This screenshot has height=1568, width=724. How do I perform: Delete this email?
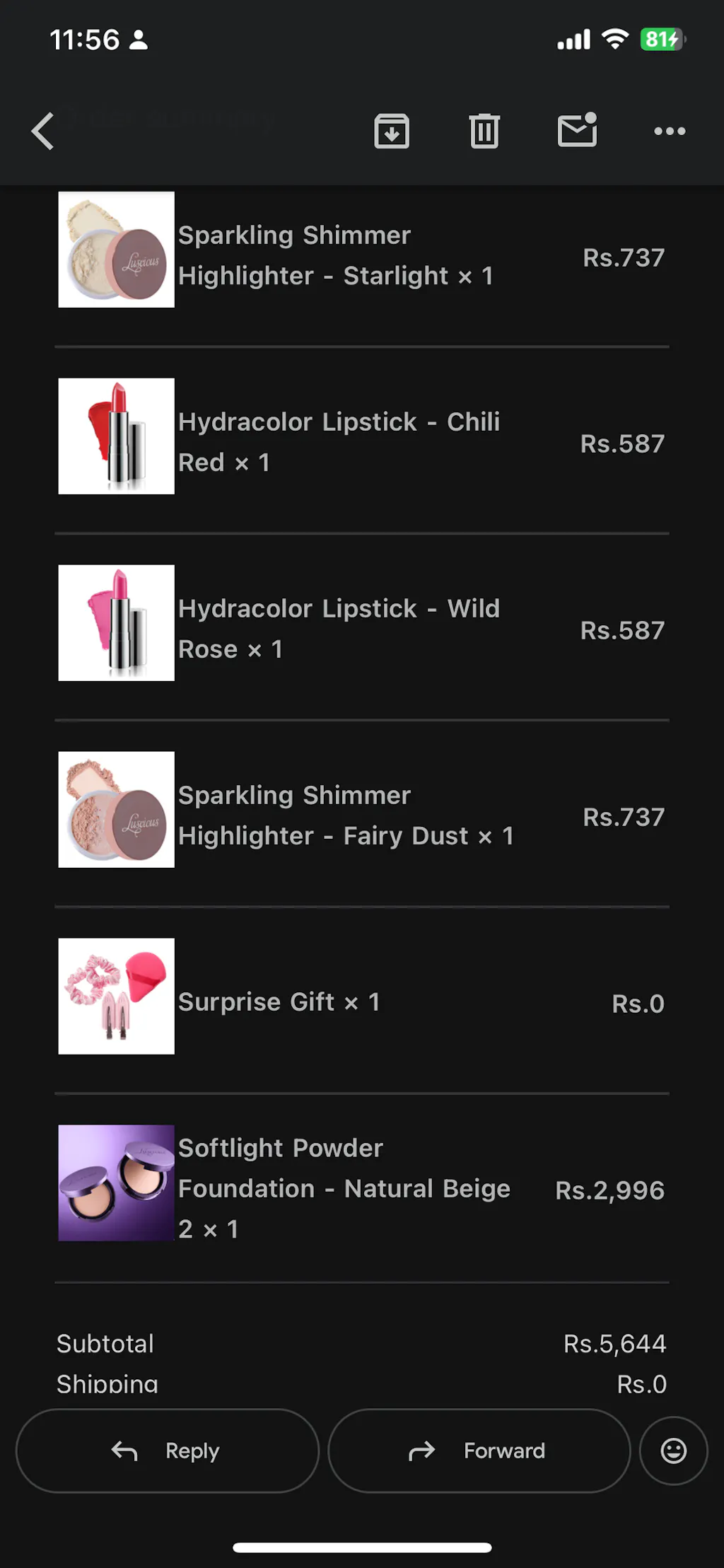click(484, 132)
